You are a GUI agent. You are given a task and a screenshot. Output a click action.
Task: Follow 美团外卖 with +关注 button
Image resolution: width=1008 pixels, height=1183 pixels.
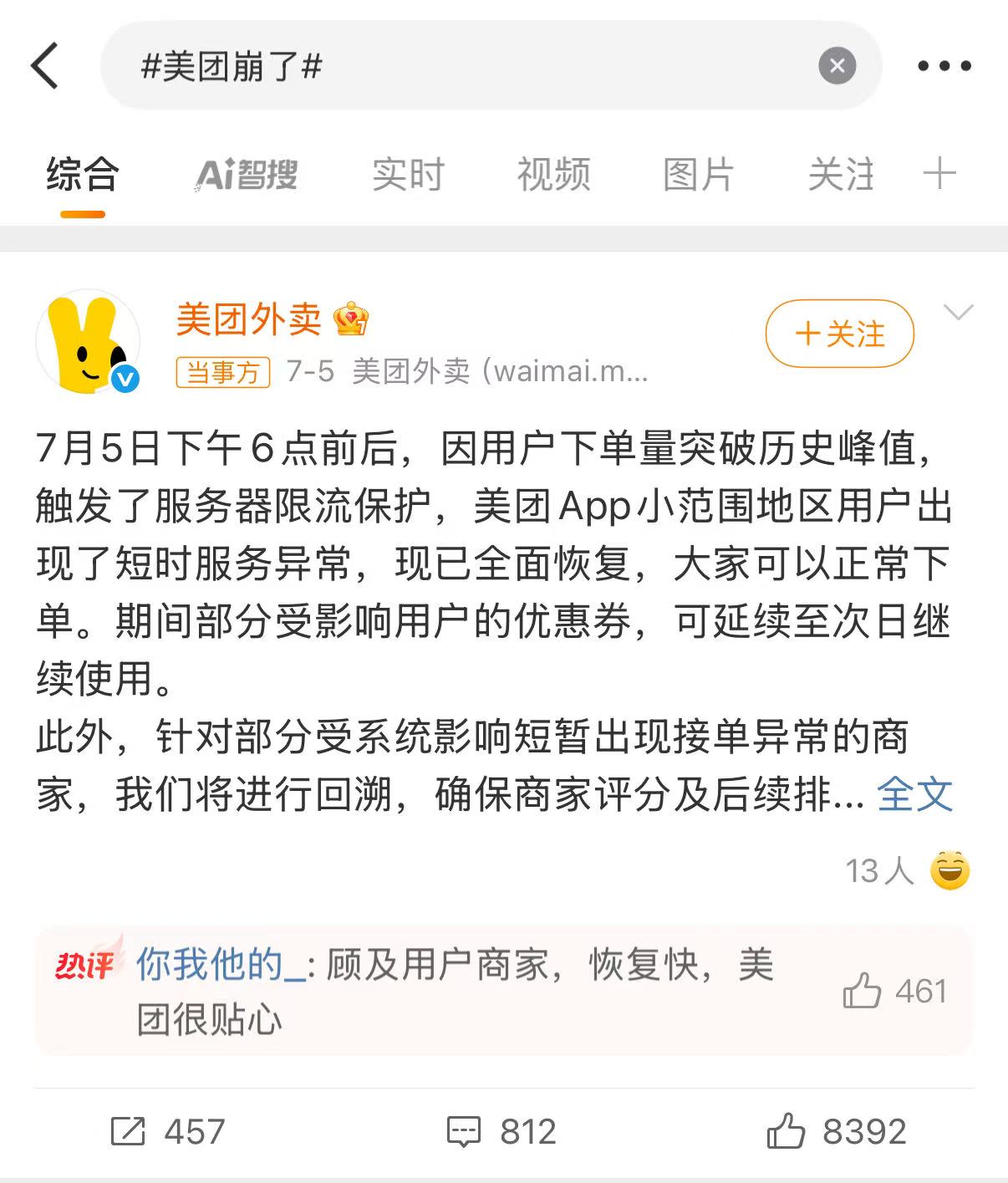tap(839, 334)
